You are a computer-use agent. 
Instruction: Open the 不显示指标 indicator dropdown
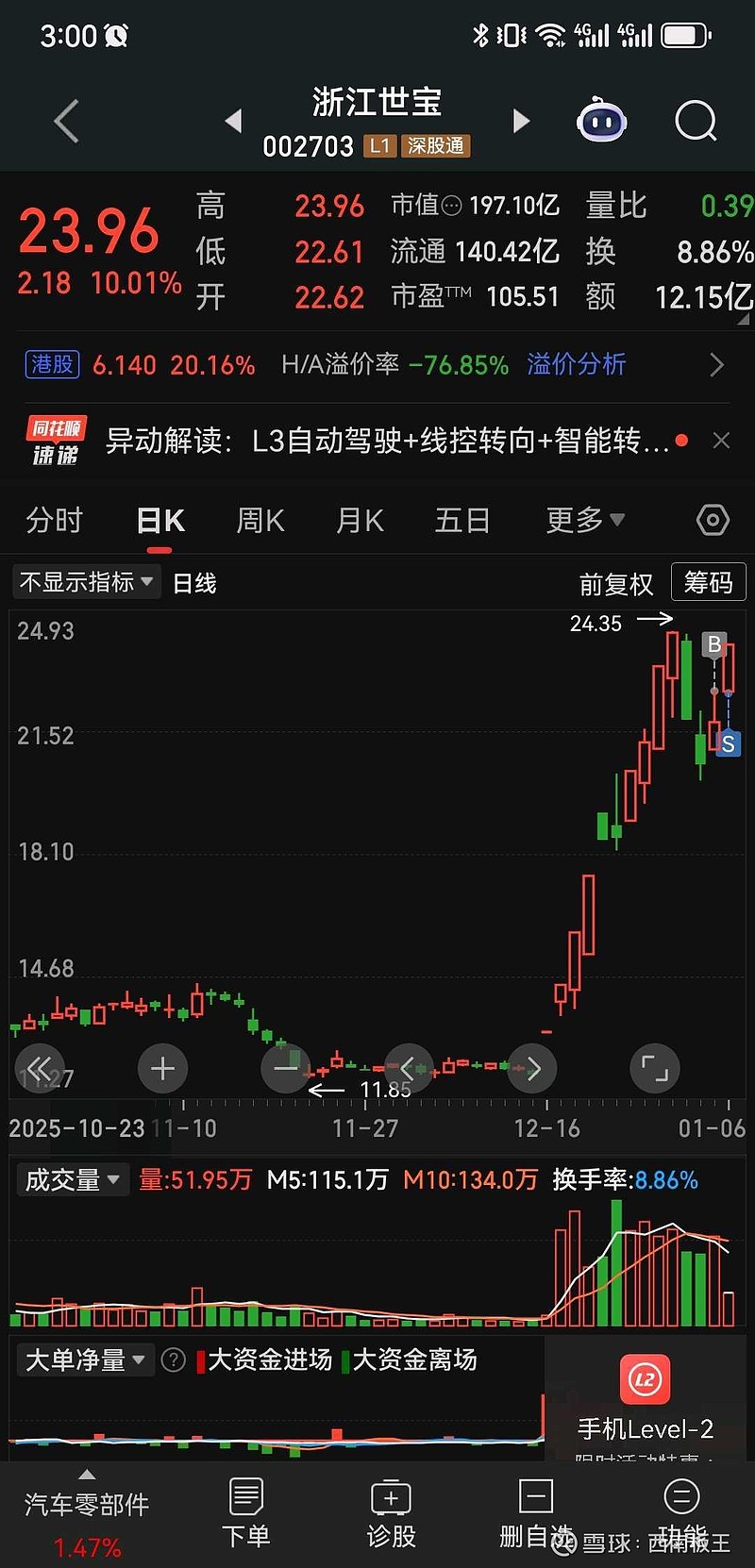85,582
